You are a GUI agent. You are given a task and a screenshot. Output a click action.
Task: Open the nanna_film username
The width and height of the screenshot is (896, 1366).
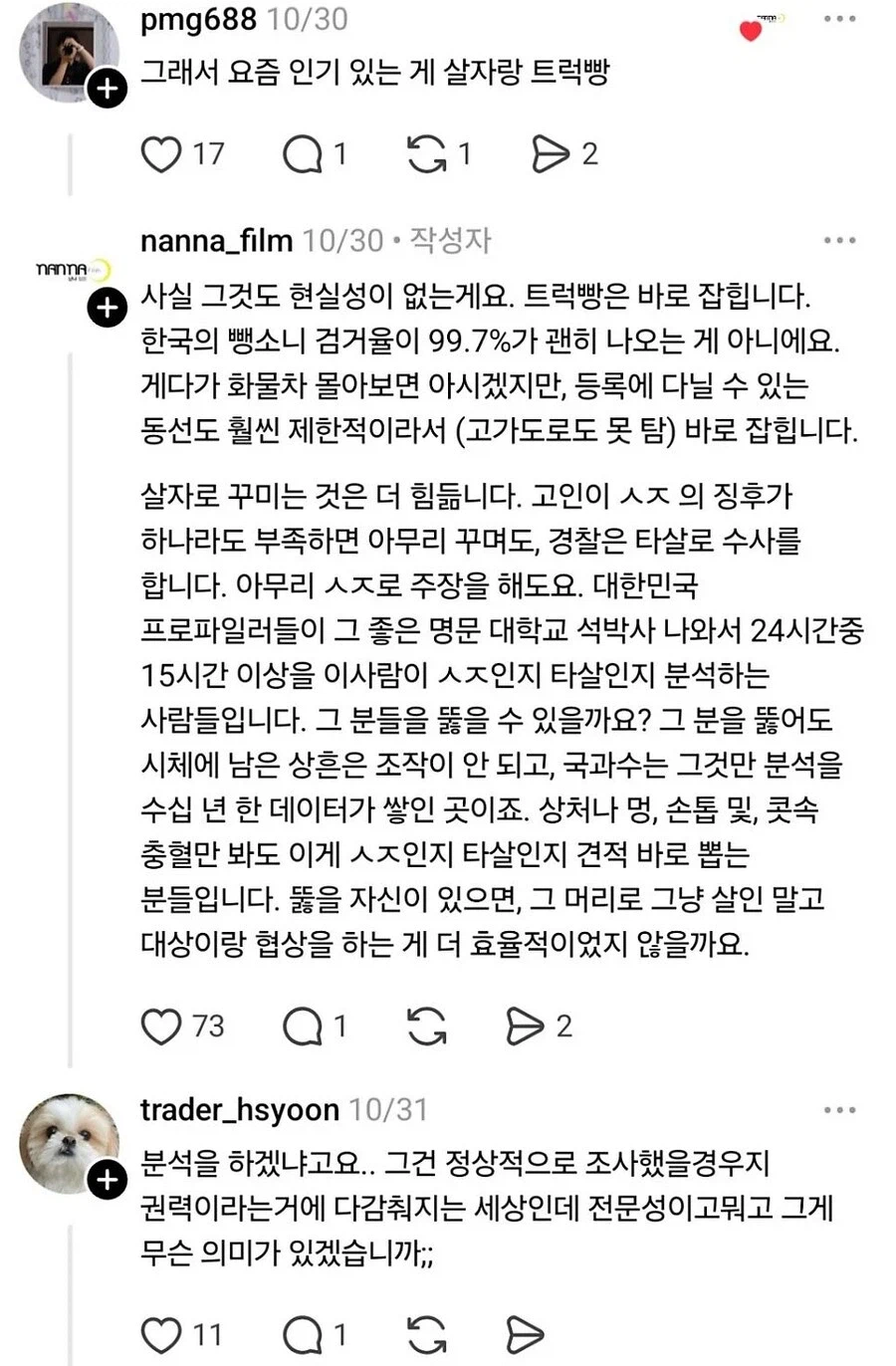click(216, 240)
